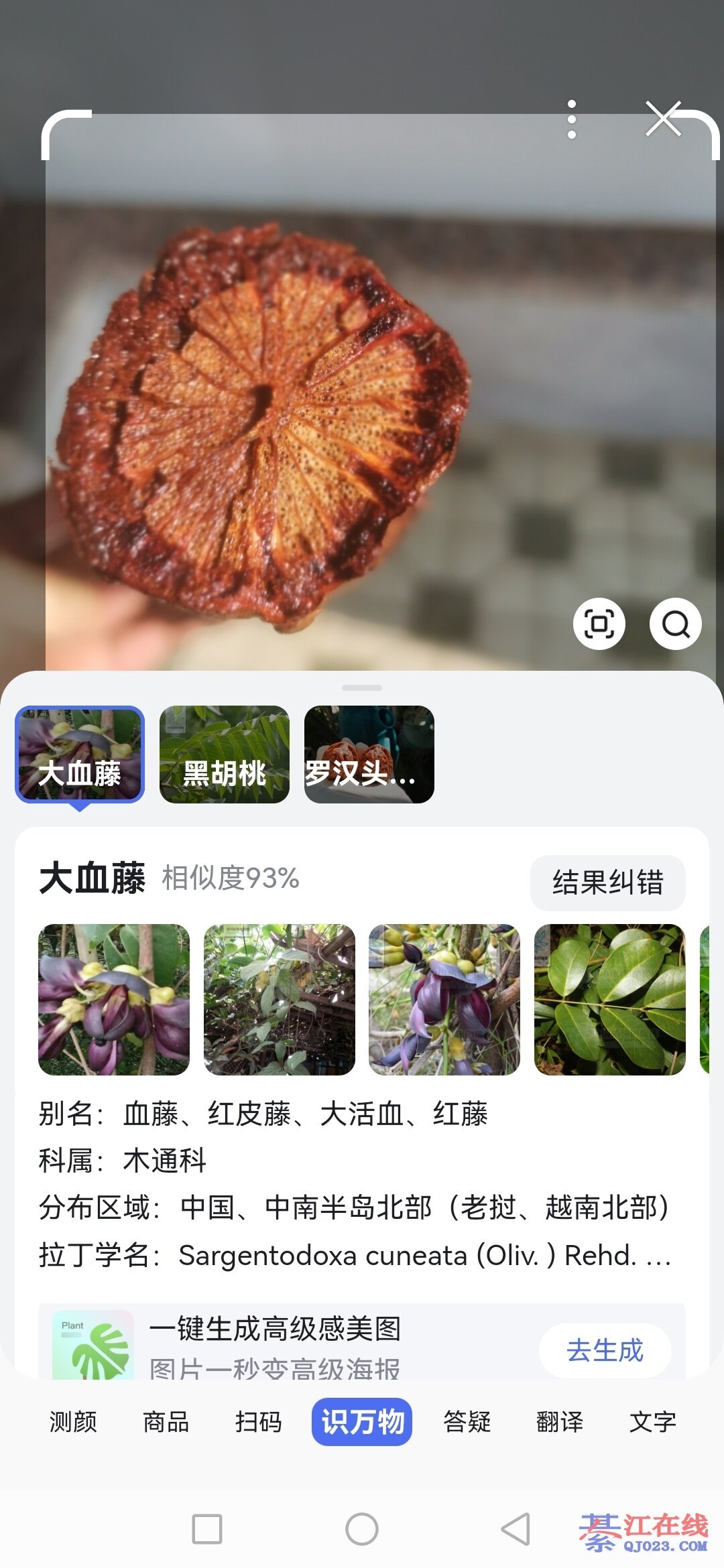Screen dimensions: 724x1568
Task: Close the image recognition view
Action: pyautogui.click(x=663, y=119)
